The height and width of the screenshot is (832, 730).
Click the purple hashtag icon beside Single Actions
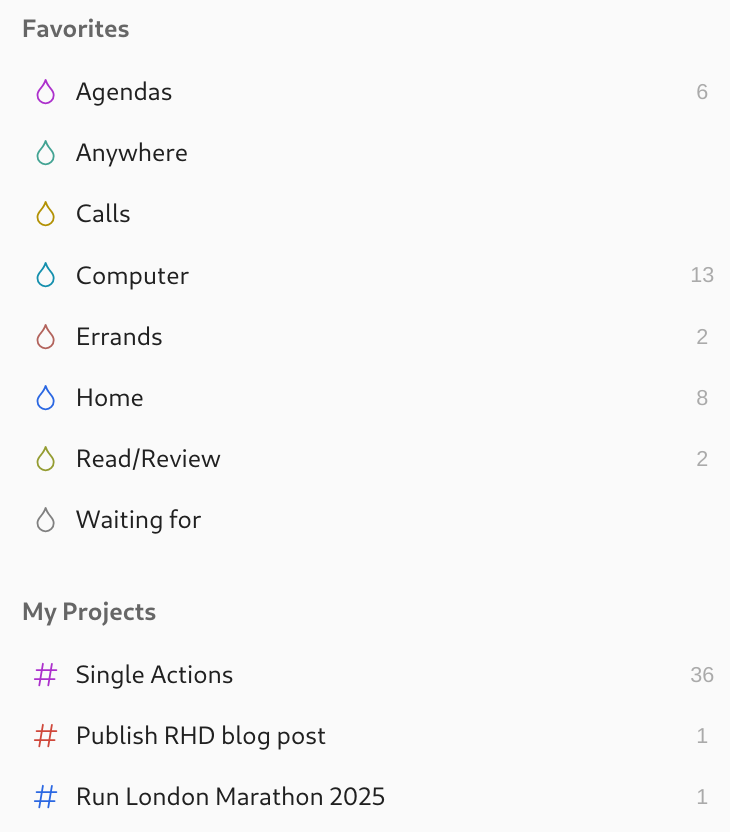pyautogui.click(x=45, y=674)
